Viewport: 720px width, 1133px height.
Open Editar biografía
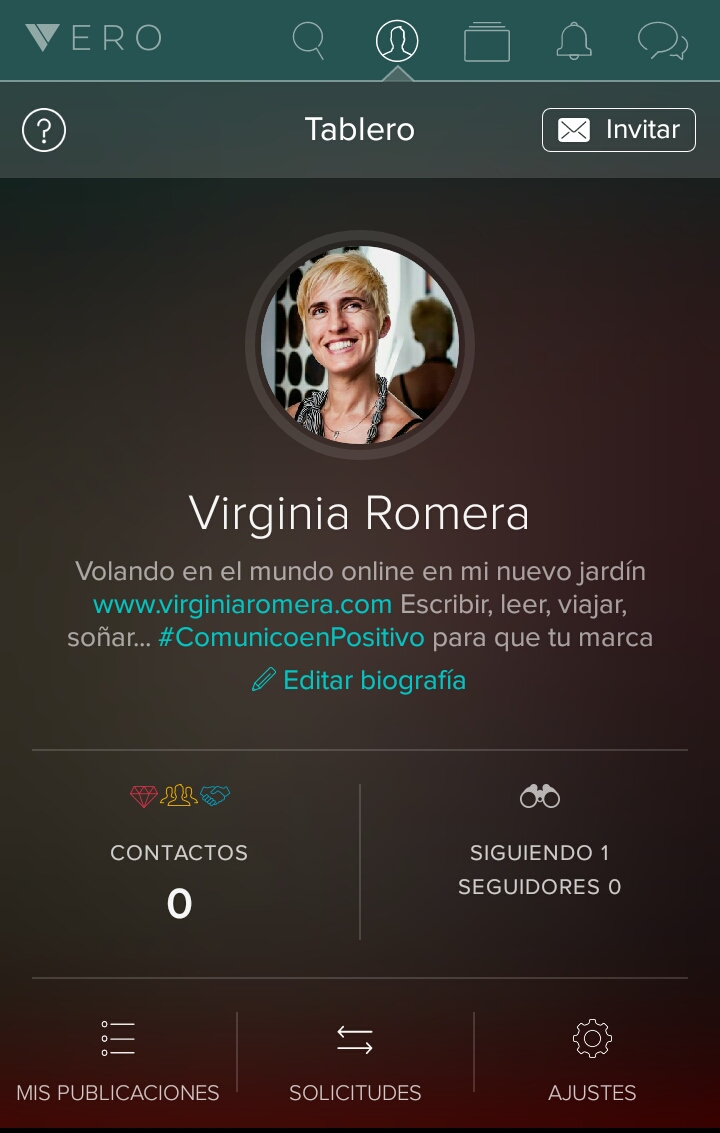(x=358, y=680)
